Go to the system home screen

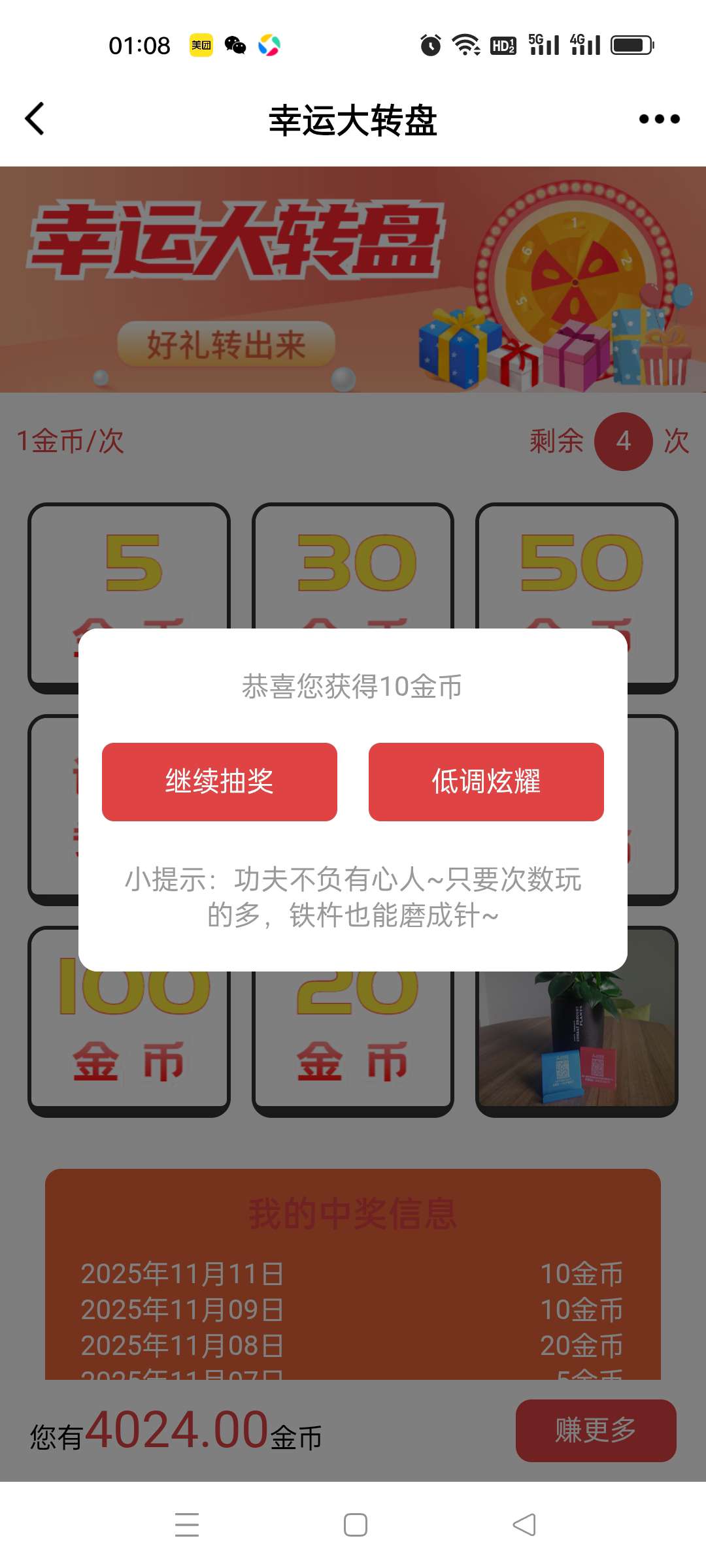coord(355,1525)
